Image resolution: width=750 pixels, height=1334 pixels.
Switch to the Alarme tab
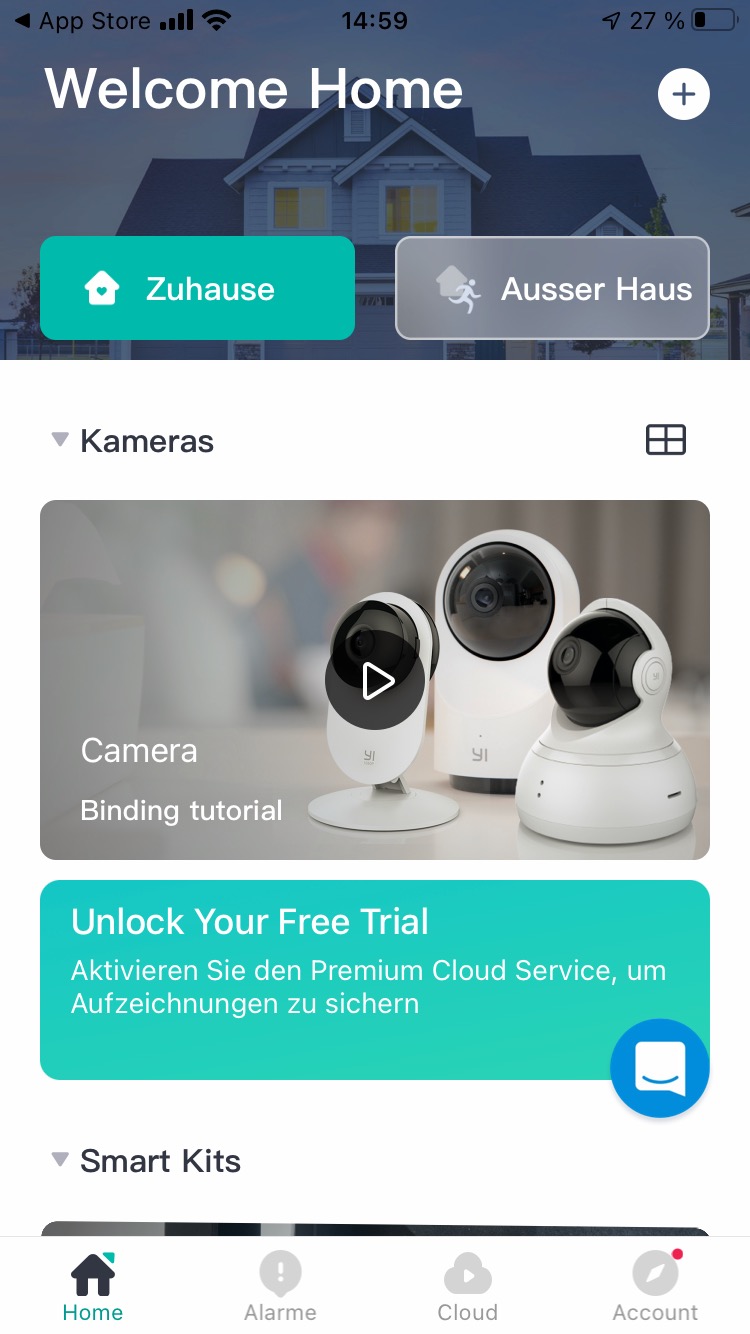point(280,1287)
